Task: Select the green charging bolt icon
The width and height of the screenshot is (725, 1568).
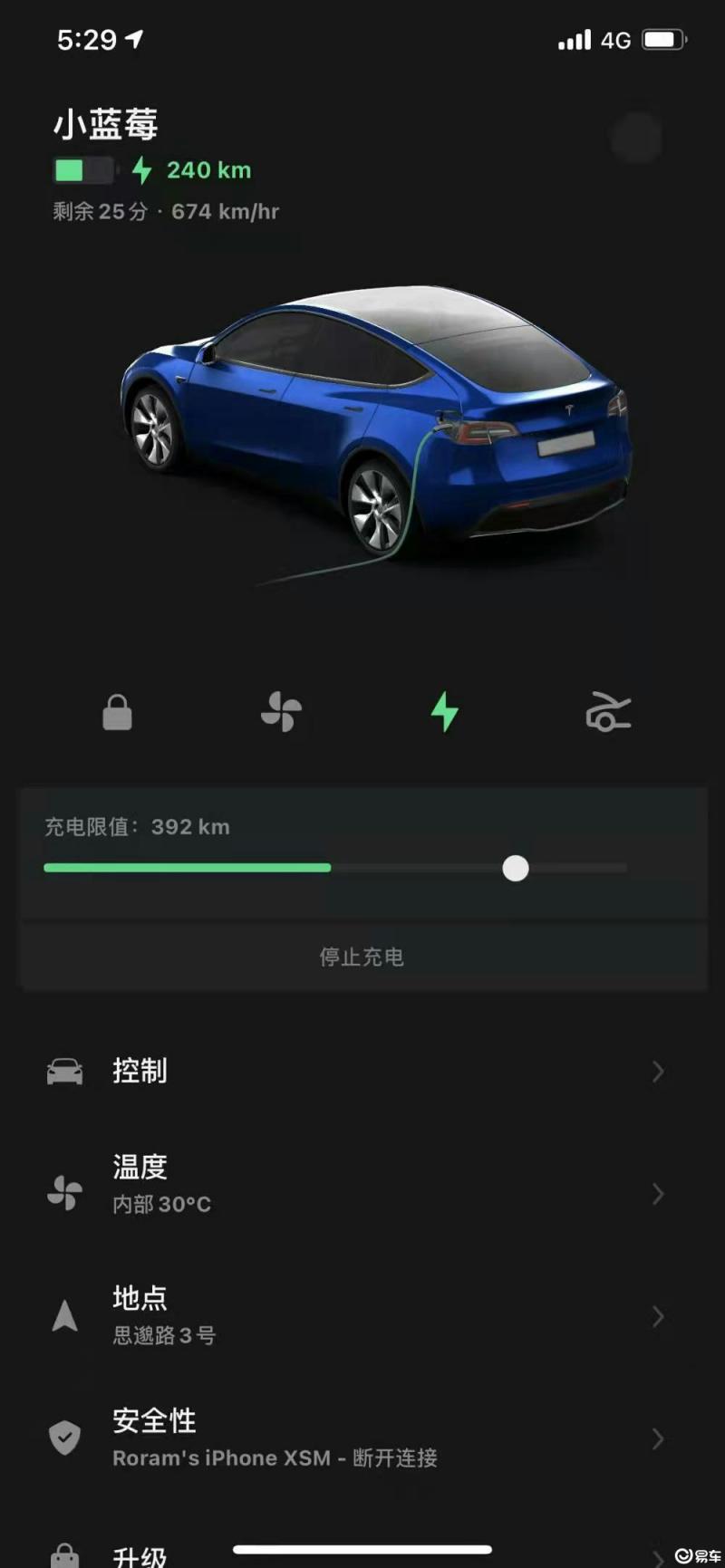Action: [443, 713]
